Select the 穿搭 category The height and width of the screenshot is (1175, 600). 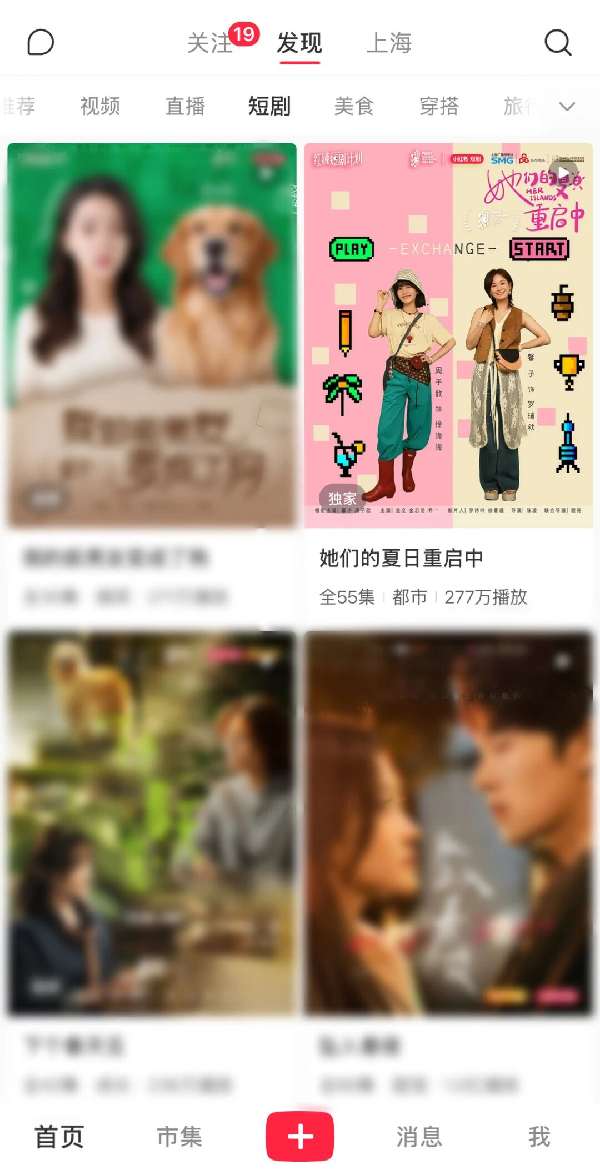pos(439,106)
